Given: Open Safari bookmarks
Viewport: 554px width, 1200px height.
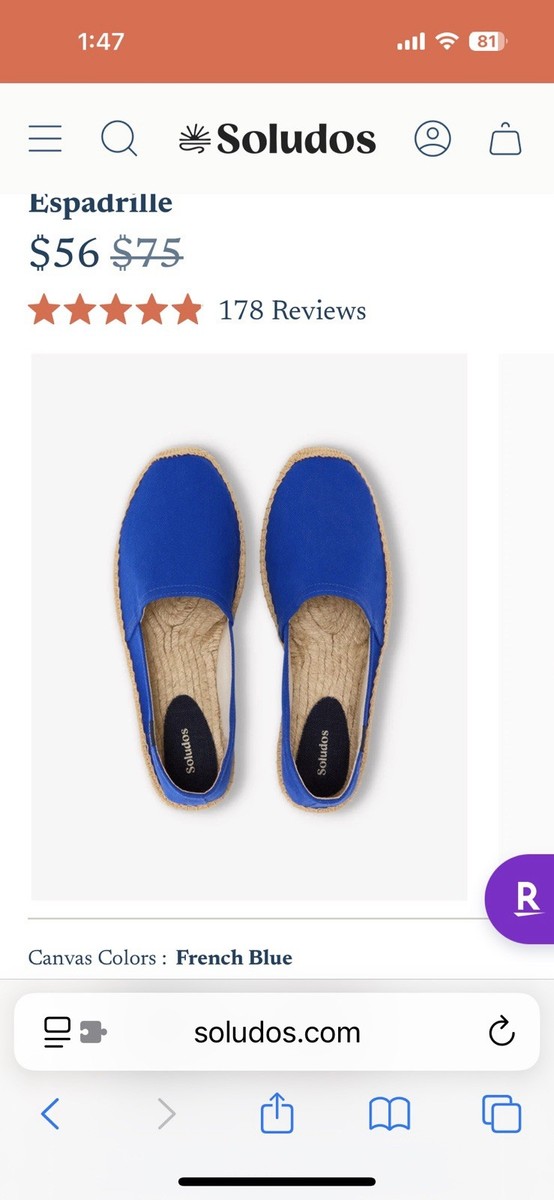Looking at the screenshot, I should pyautogui.click(x=390, y=1113).
